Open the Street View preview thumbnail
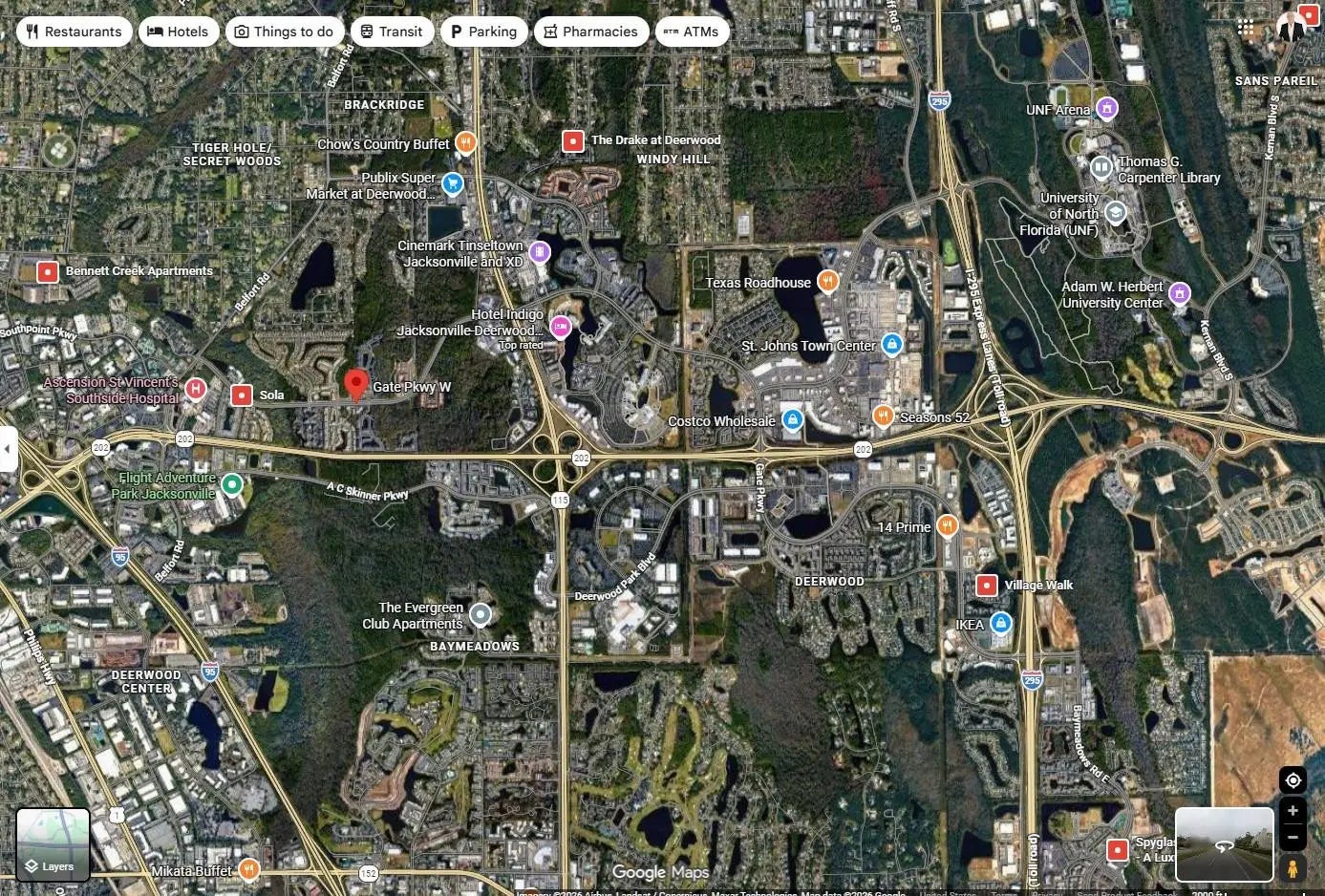 point(1224,844)
